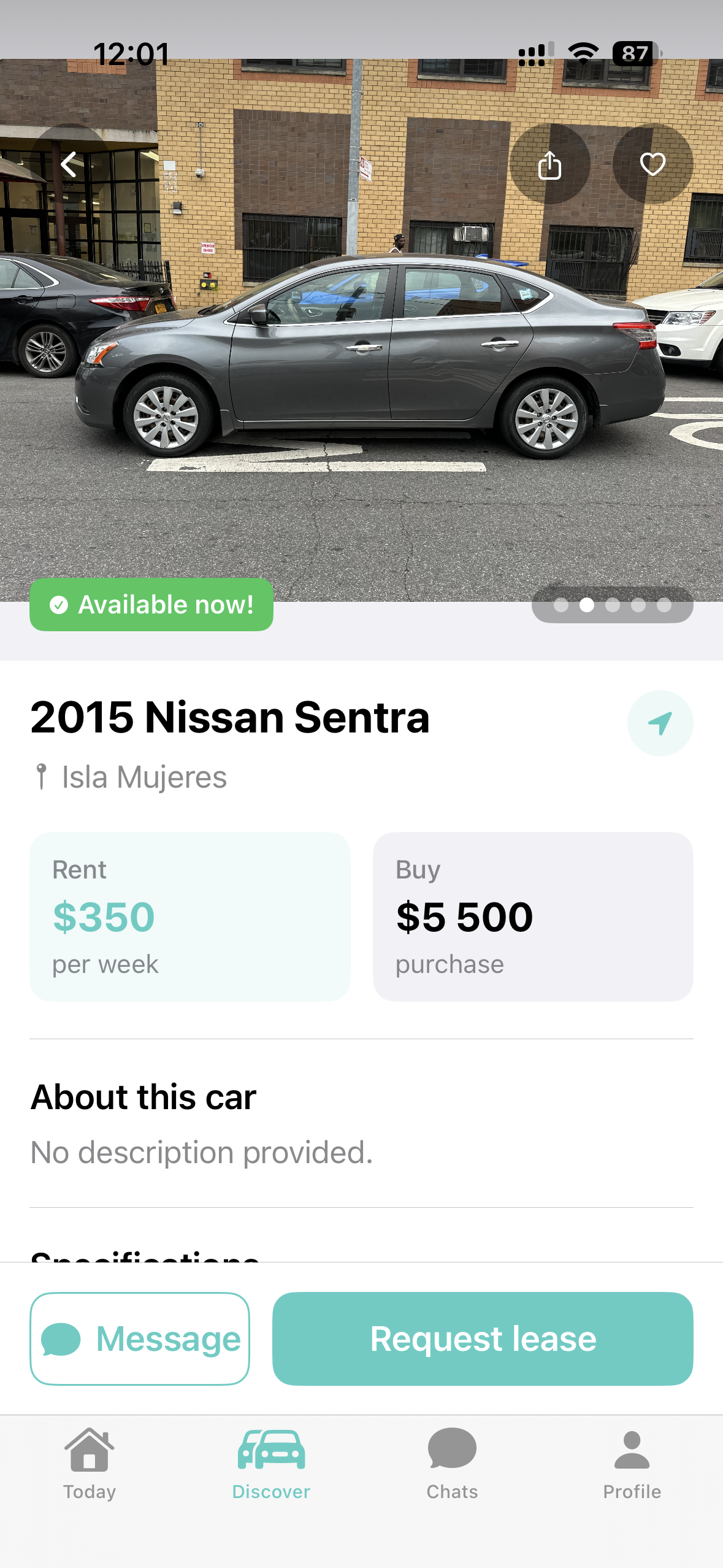Viewport: 723px width, 1568px height.
Task: Message the car owner
Action: tap(140, 1339)
